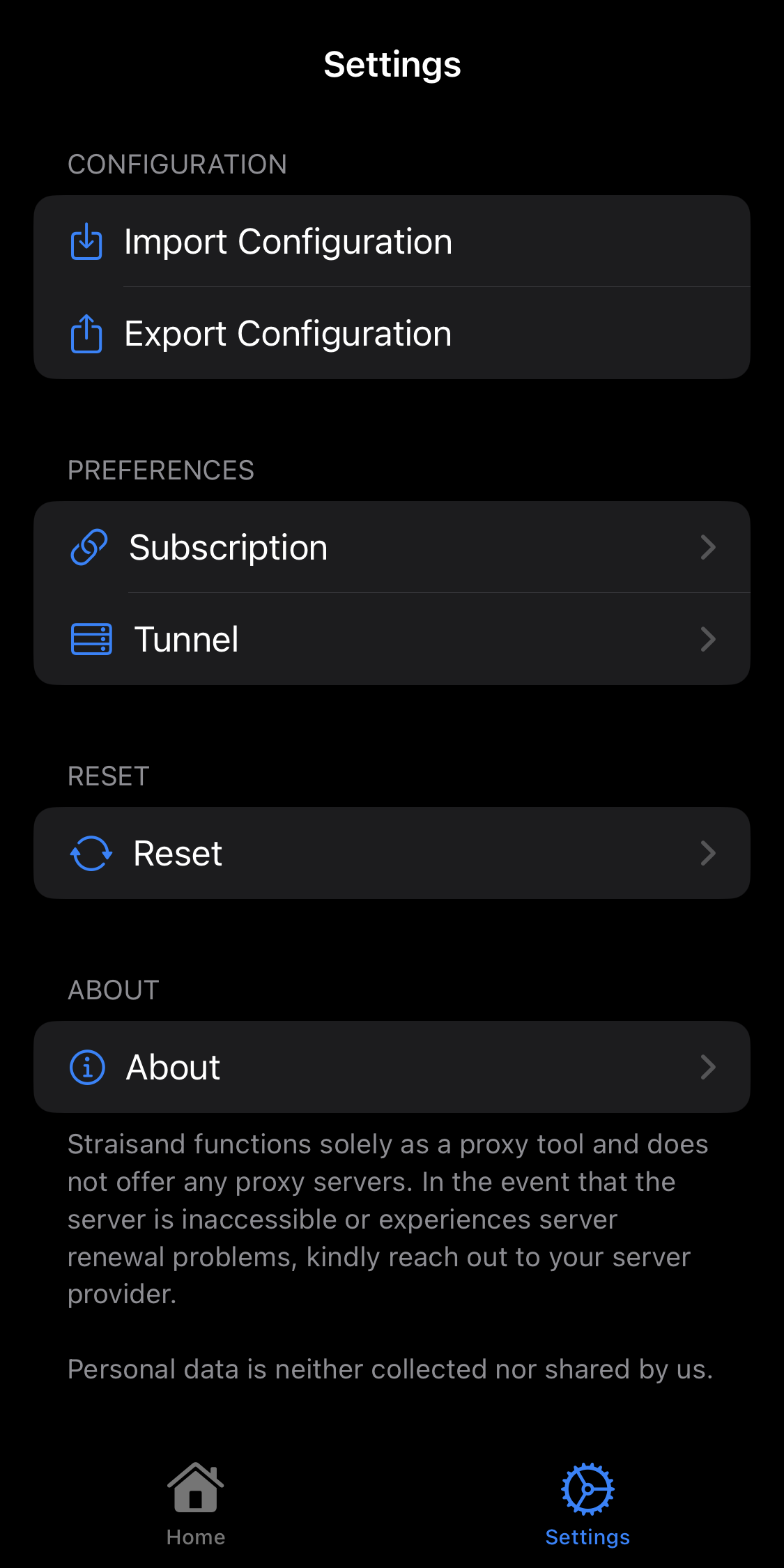Screen dimensions: 784x1568
Task: Expand the Reset options chevron
Action: pos(708,853)
